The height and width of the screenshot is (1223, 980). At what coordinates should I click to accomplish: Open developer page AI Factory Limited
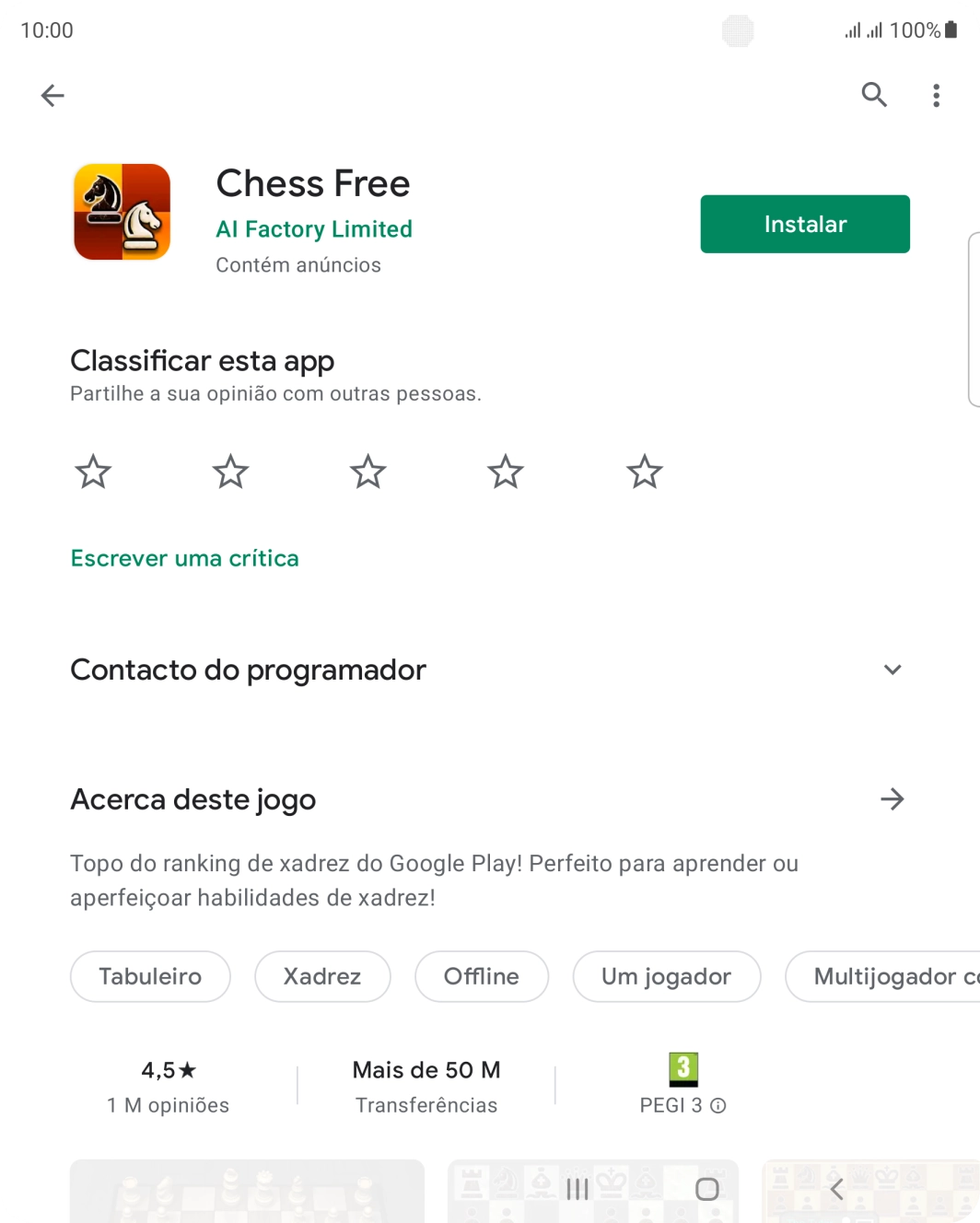[313, 229]
